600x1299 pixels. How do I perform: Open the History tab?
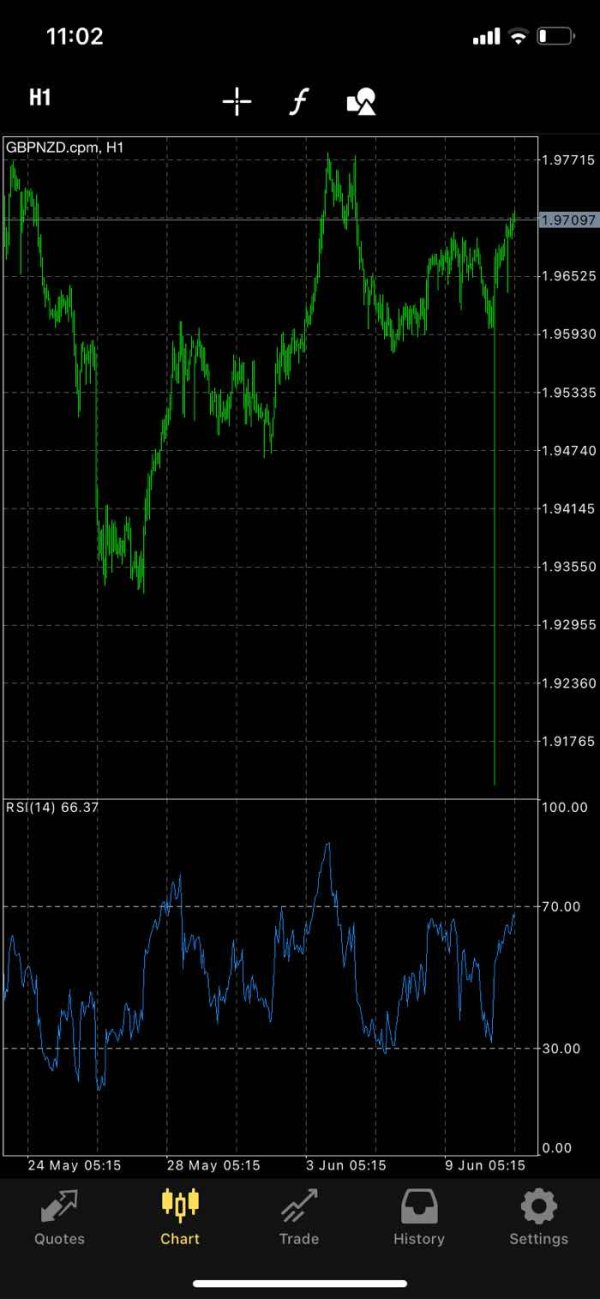pos(419,1217)
